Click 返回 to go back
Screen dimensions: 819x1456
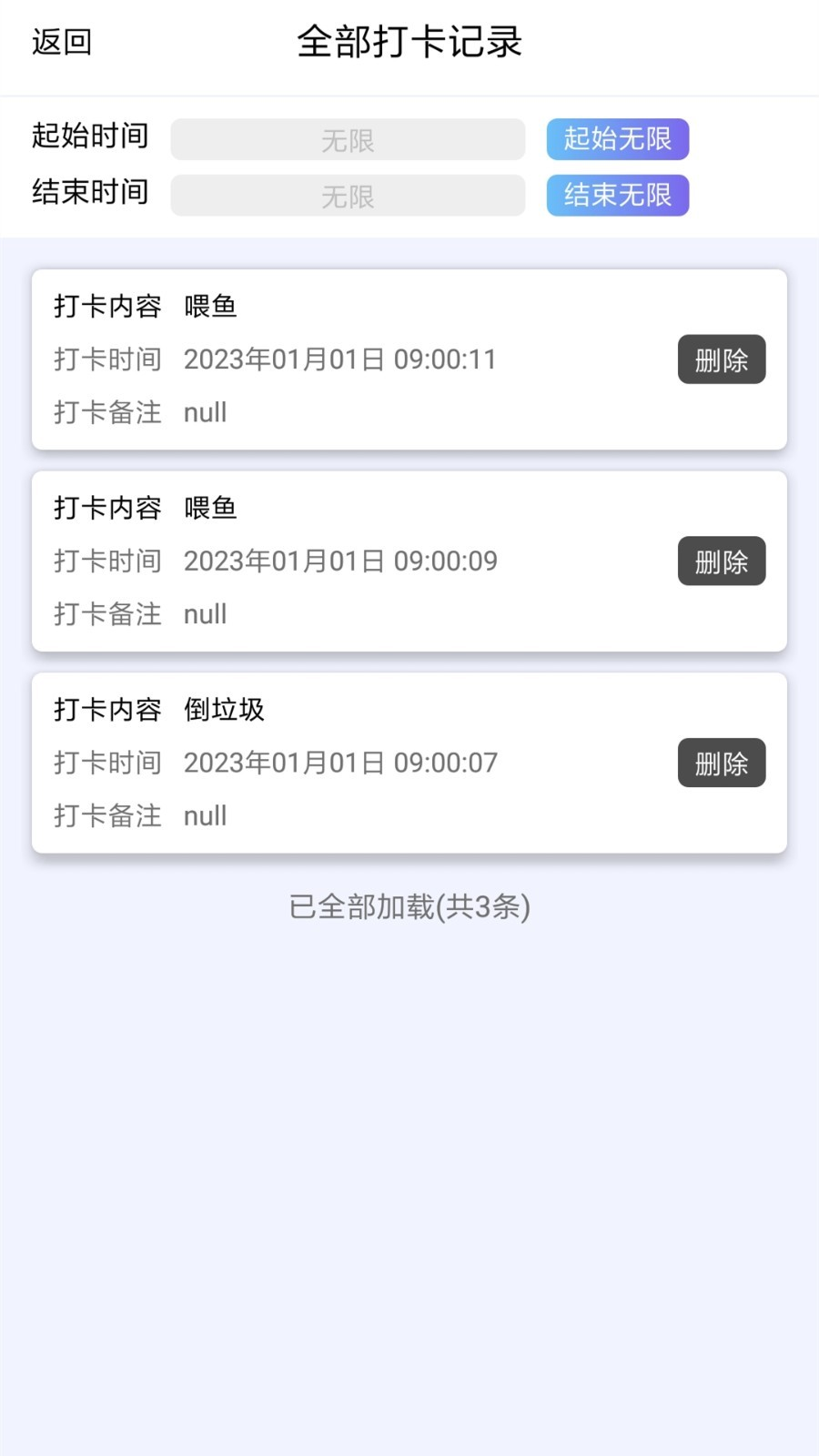click(61, 40)
